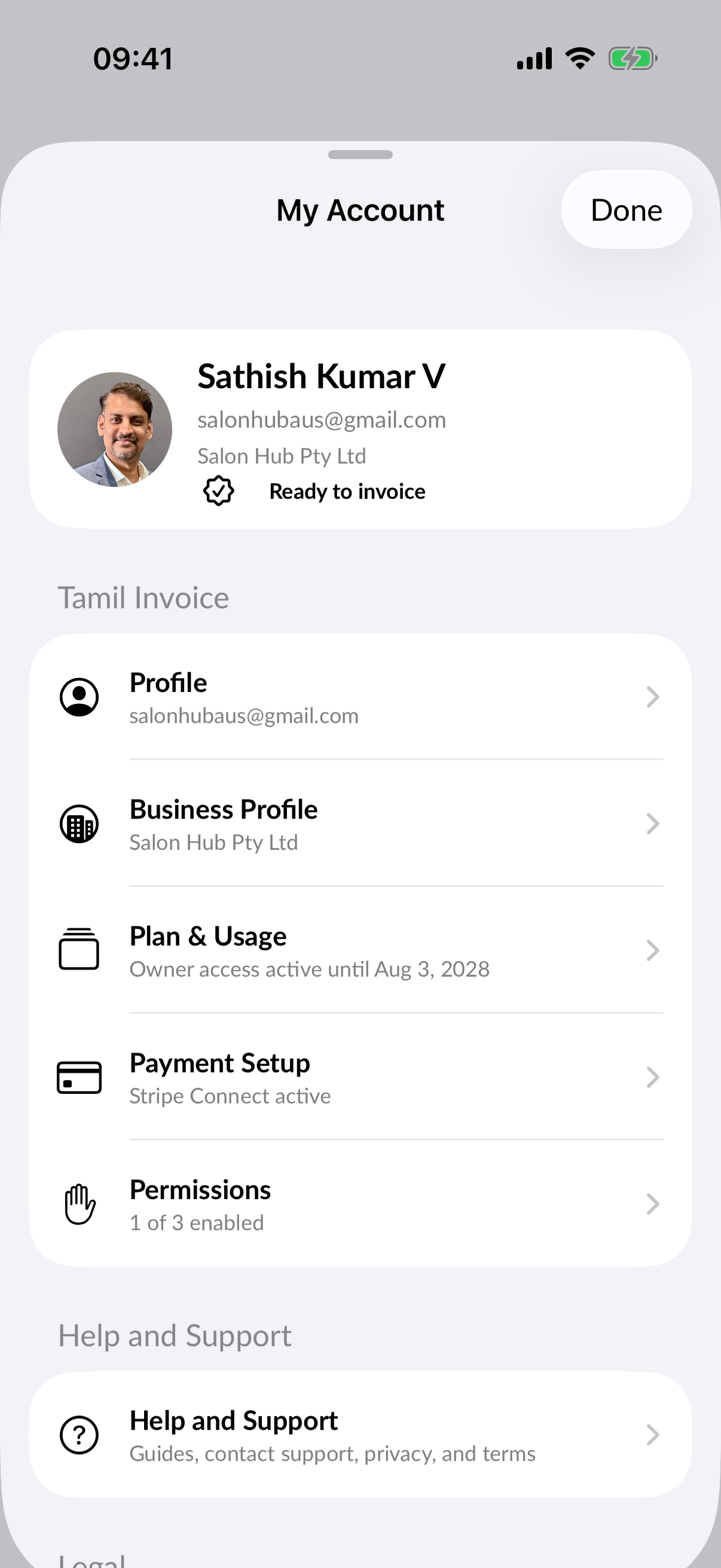Tap Done to close My Account
Image resolution: width=721 pixels, height=1568 pixels.
(x=626, y=209)
